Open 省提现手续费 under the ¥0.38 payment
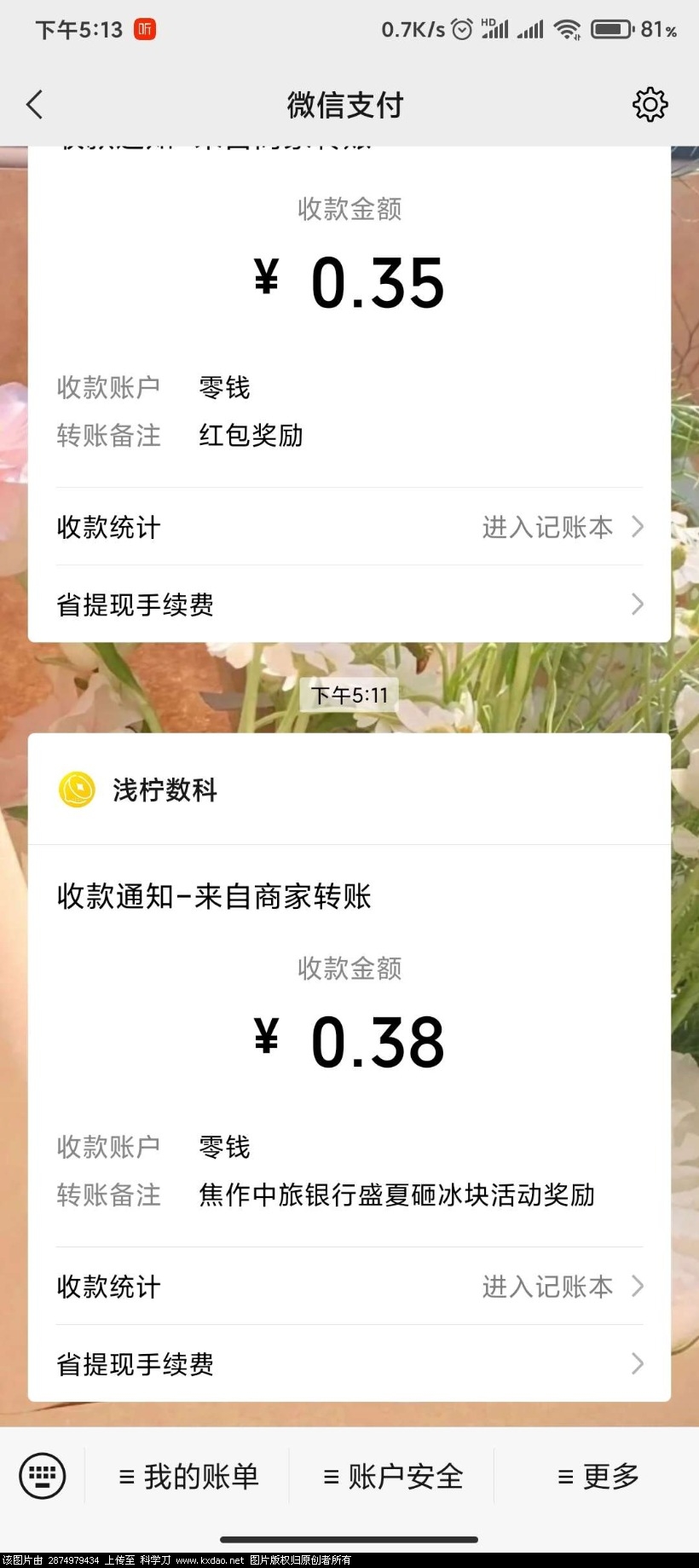 click(349, 1364)
